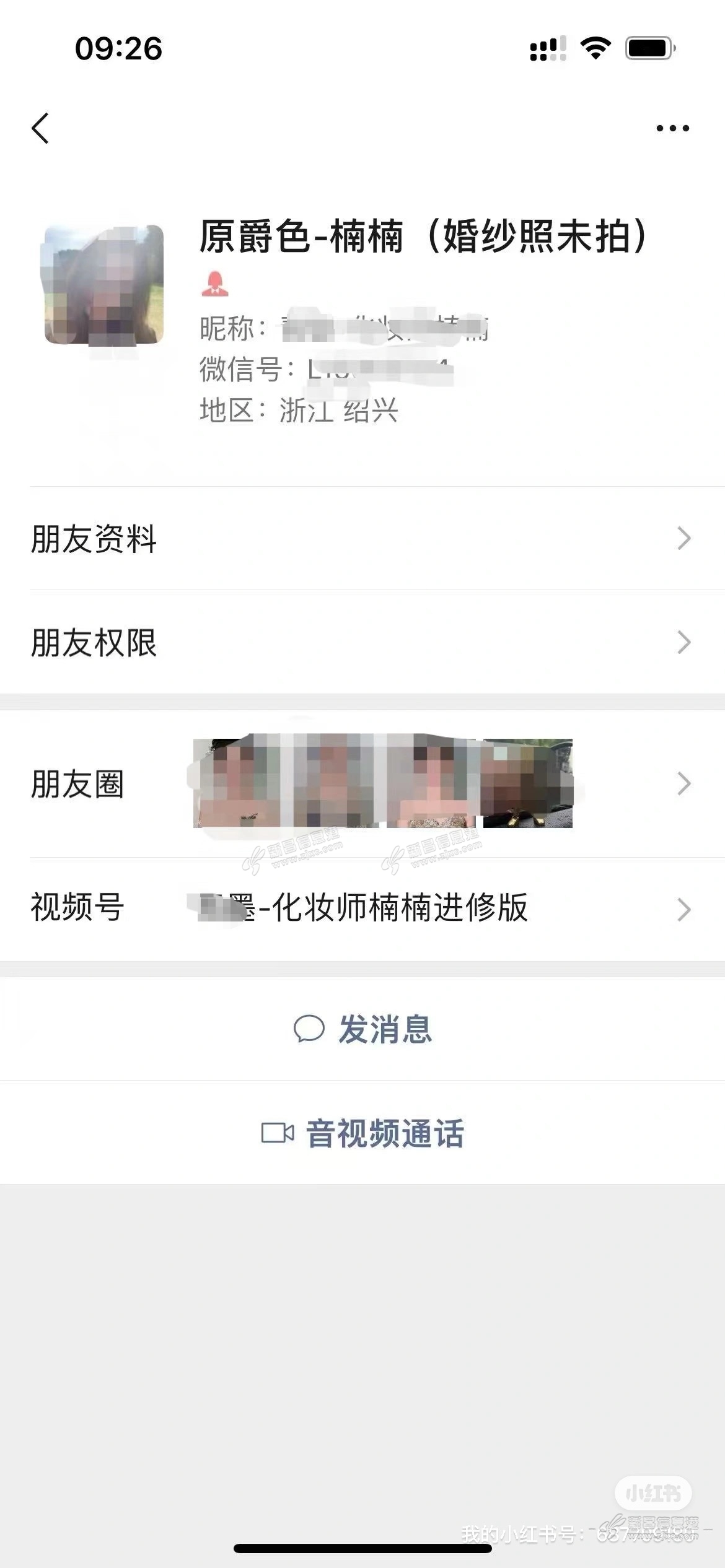Go back using the top-left arrow
725x1568 pixels.
point(41,129)
